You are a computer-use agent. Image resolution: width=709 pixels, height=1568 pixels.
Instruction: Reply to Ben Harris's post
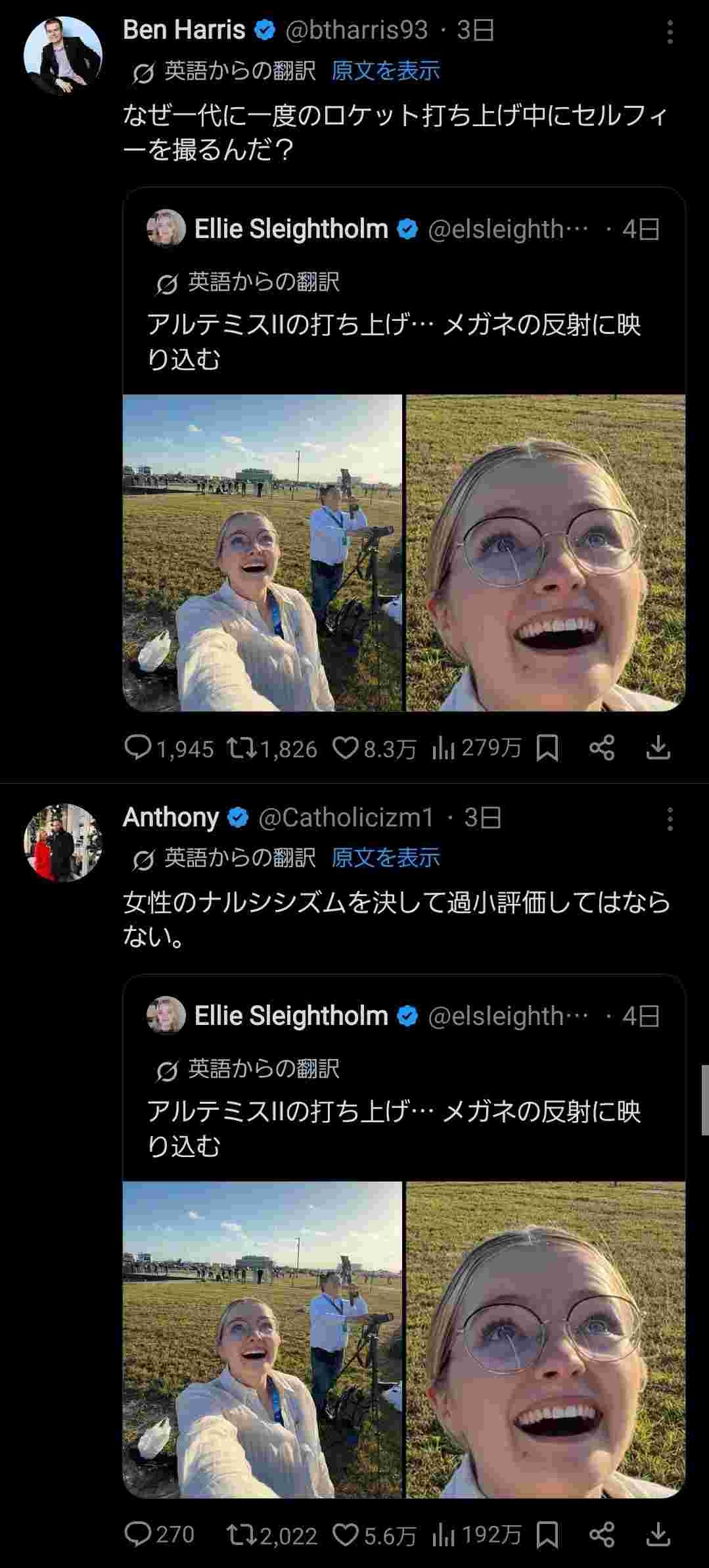[138, 748]
